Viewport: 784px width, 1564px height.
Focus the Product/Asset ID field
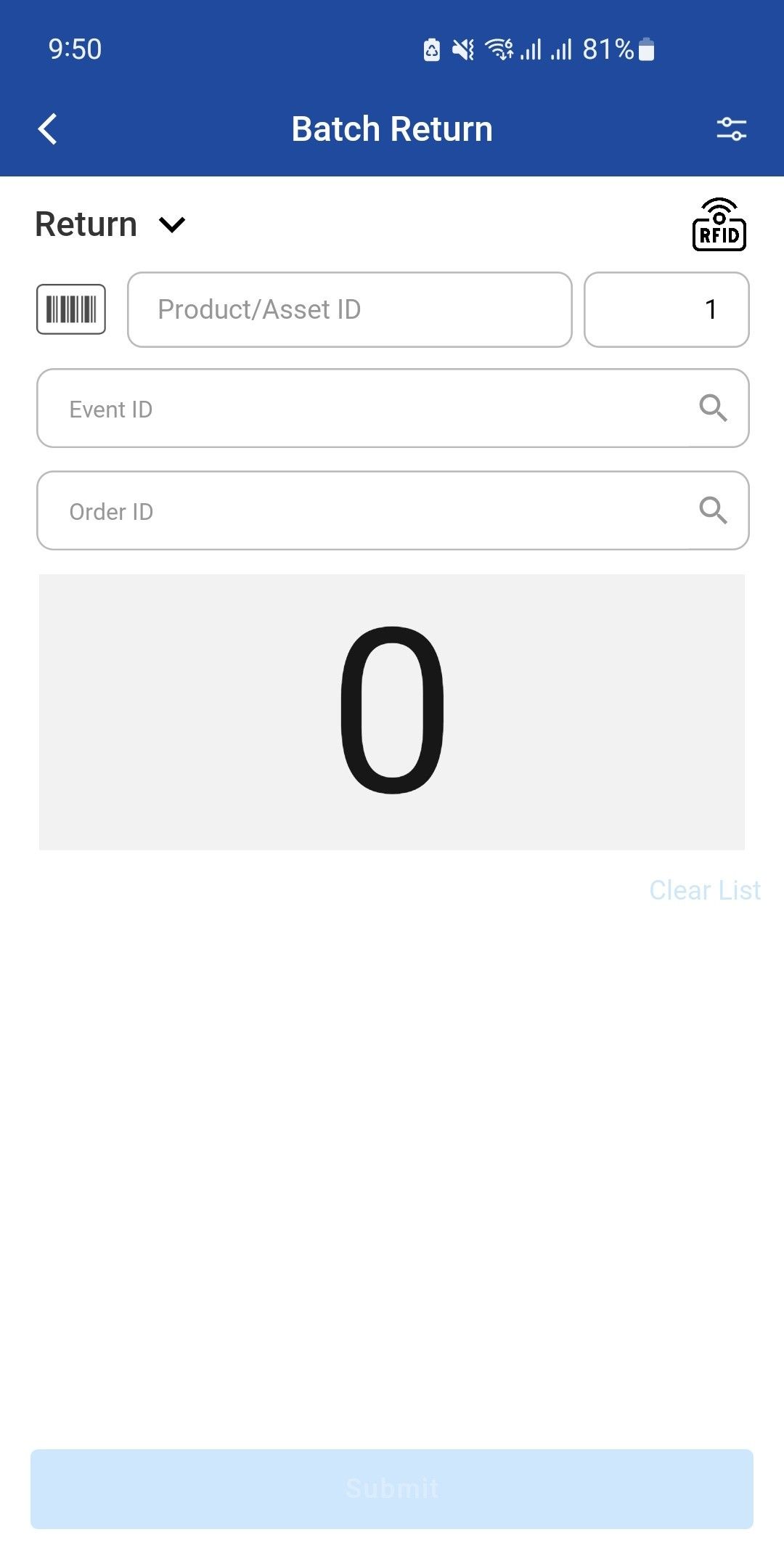pyautogui.click(x=349, y=310)
